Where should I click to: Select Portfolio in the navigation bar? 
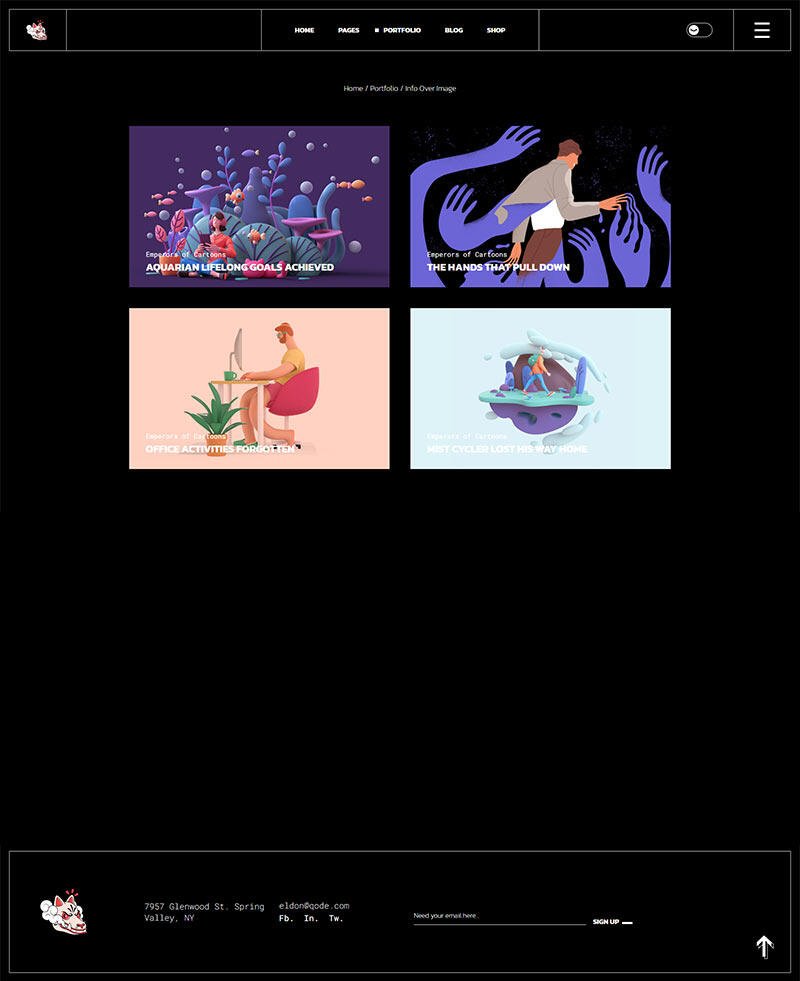tap(401, 30)
